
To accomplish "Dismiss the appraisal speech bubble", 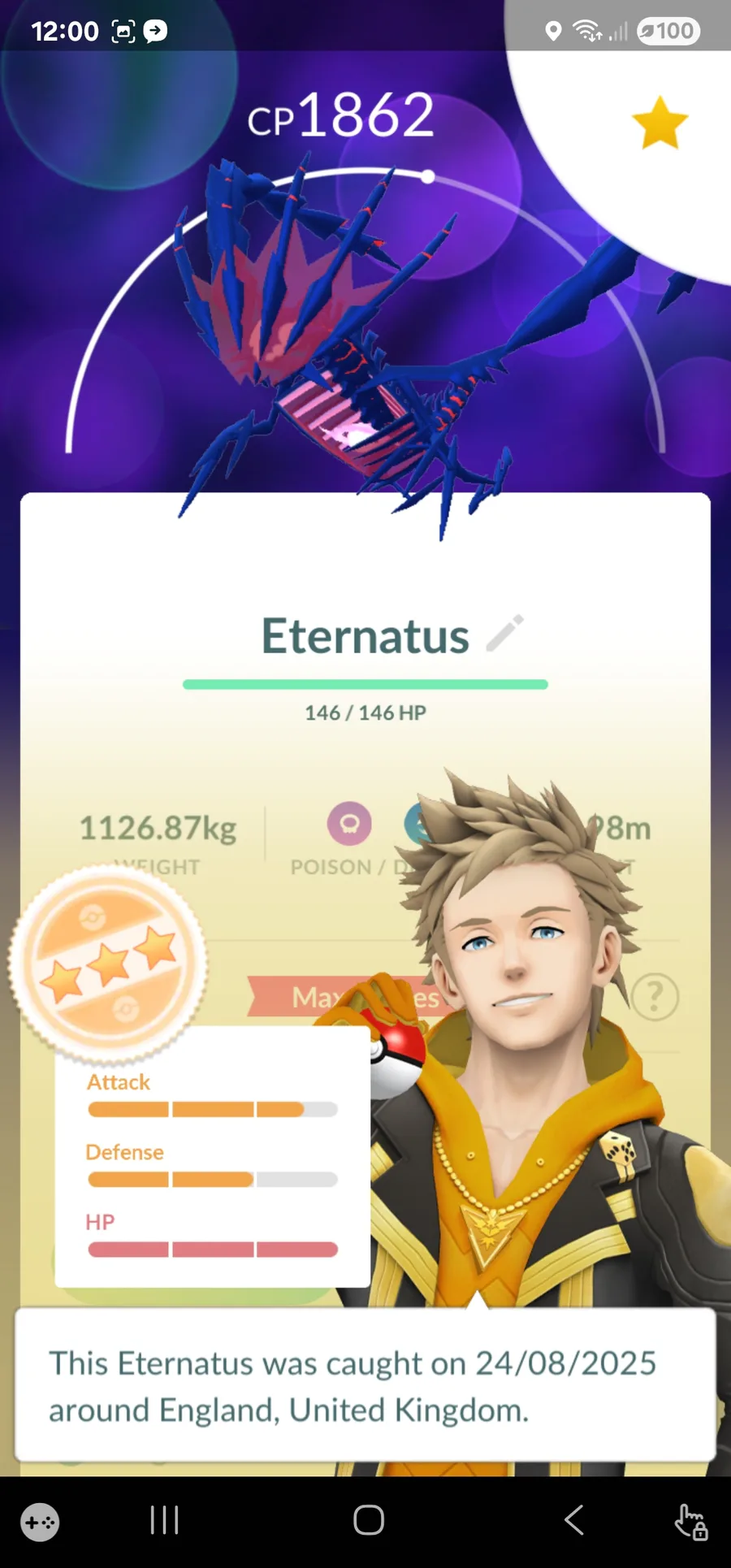I will 365,1384.
